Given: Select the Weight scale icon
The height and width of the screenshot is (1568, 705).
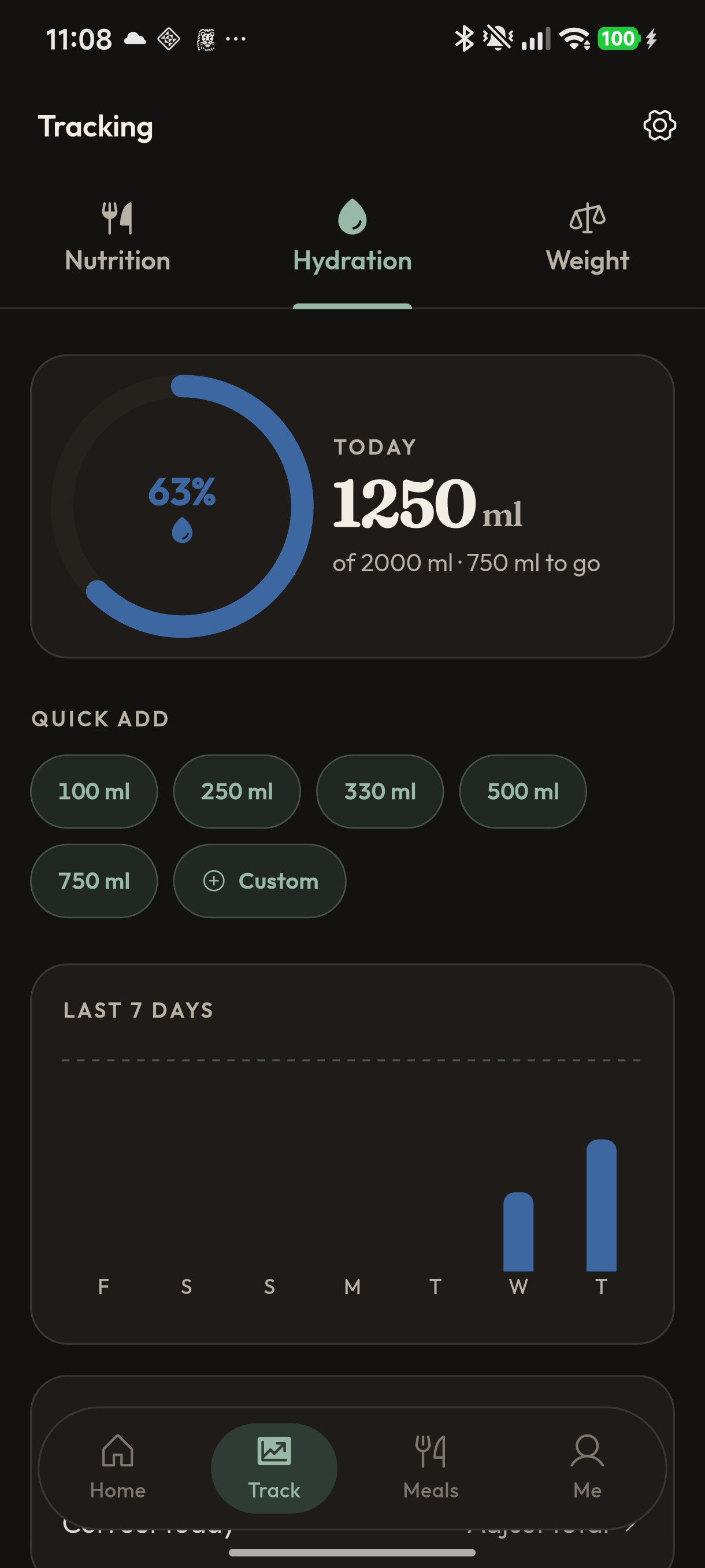Looking at the screenshot, I should 587,217.
